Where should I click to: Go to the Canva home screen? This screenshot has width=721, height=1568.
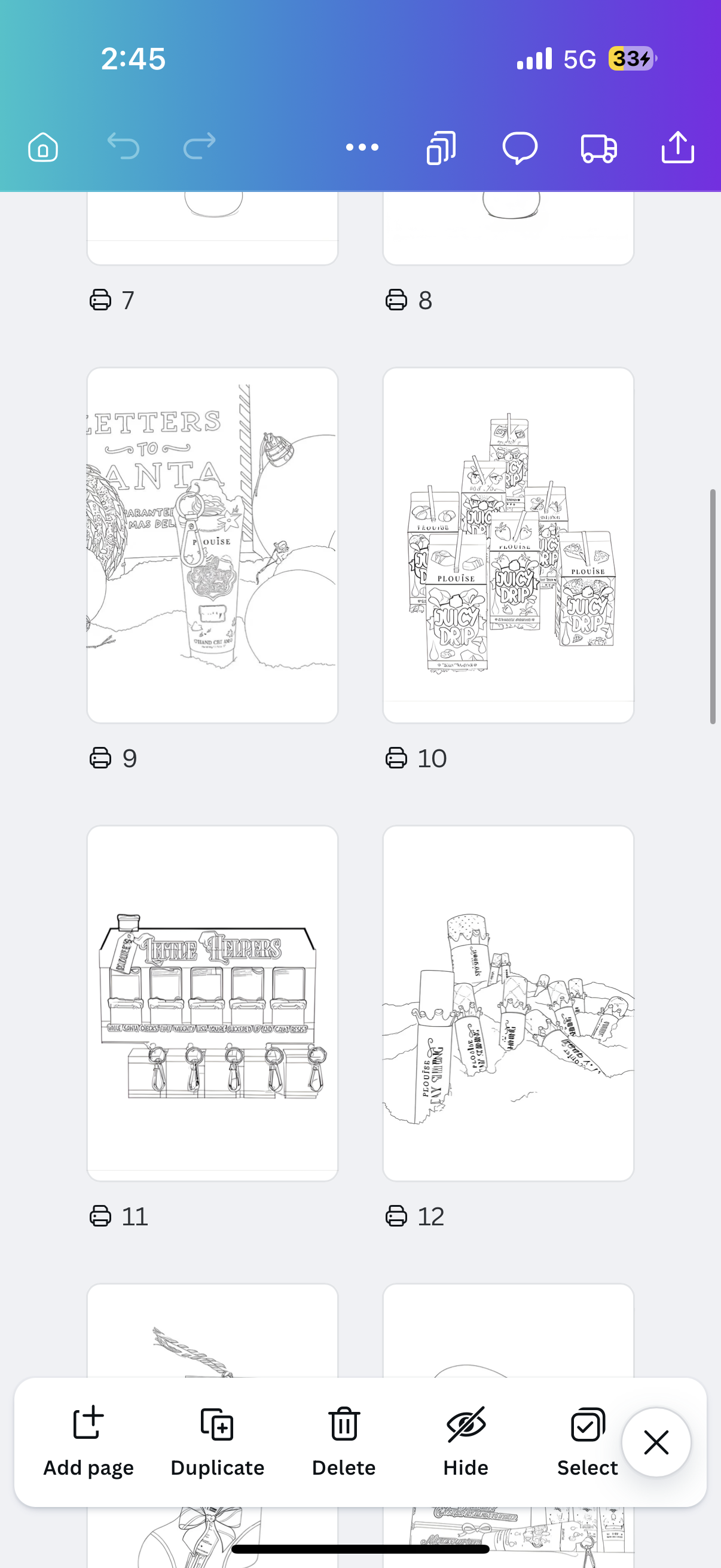[x=43, y=147]
